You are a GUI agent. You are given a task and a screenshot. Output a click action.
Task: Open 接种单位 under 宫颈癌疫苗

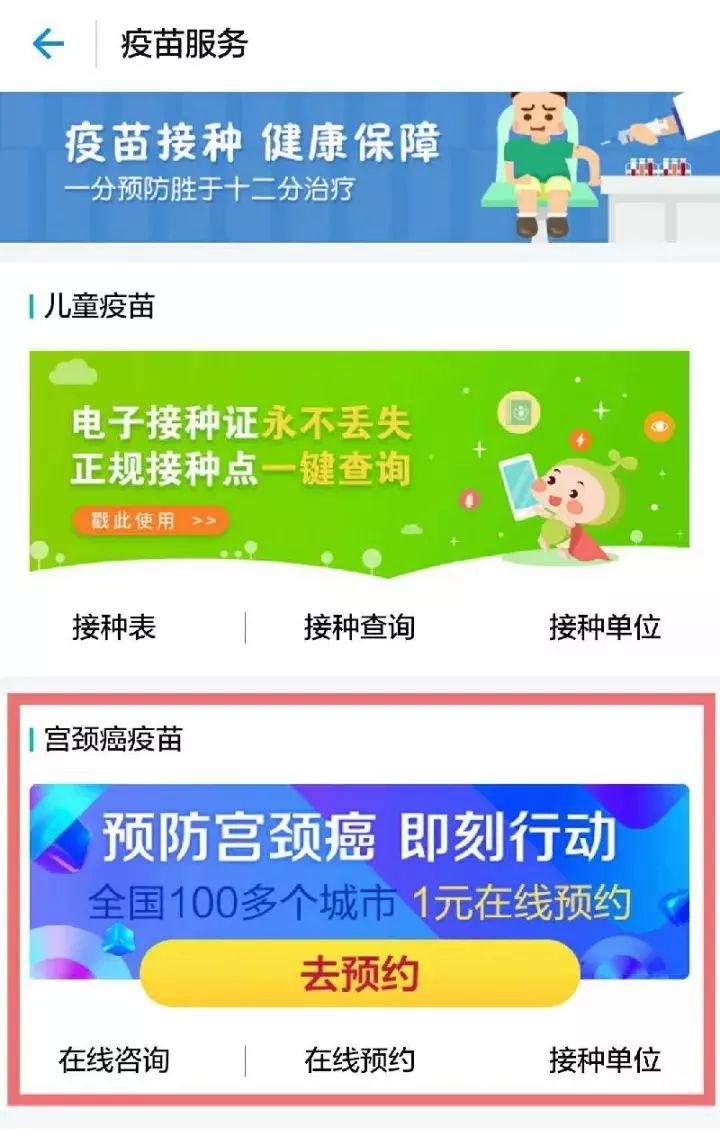click(604, 1060)
